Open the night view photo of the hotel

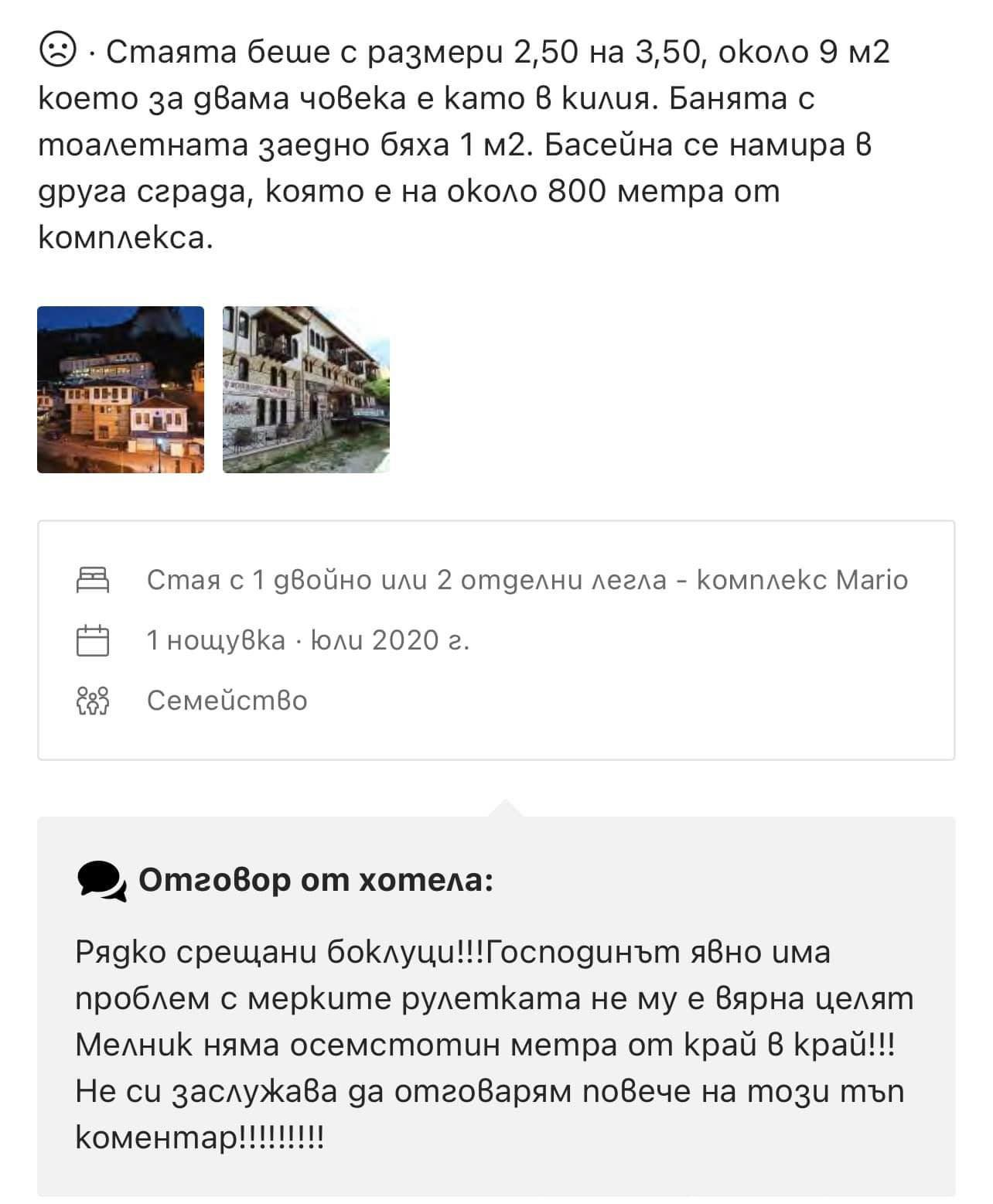pyautogui.click(x=121, y=389)
